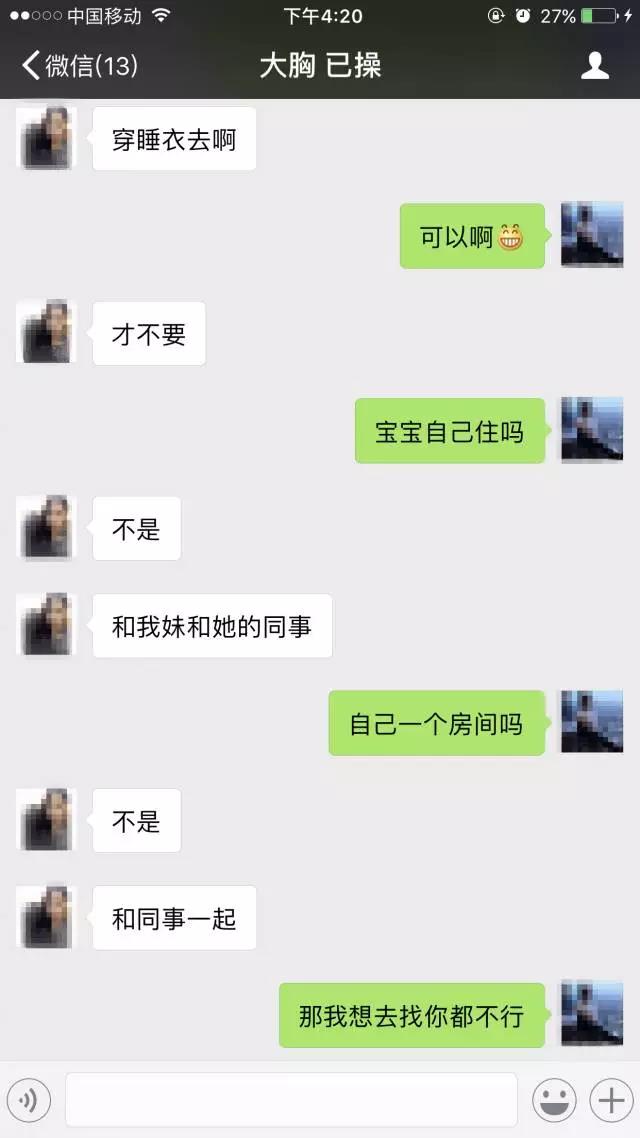
Task: Tap the contact's avatar beside 穿睡衣去啊
Action: [47, 138]
